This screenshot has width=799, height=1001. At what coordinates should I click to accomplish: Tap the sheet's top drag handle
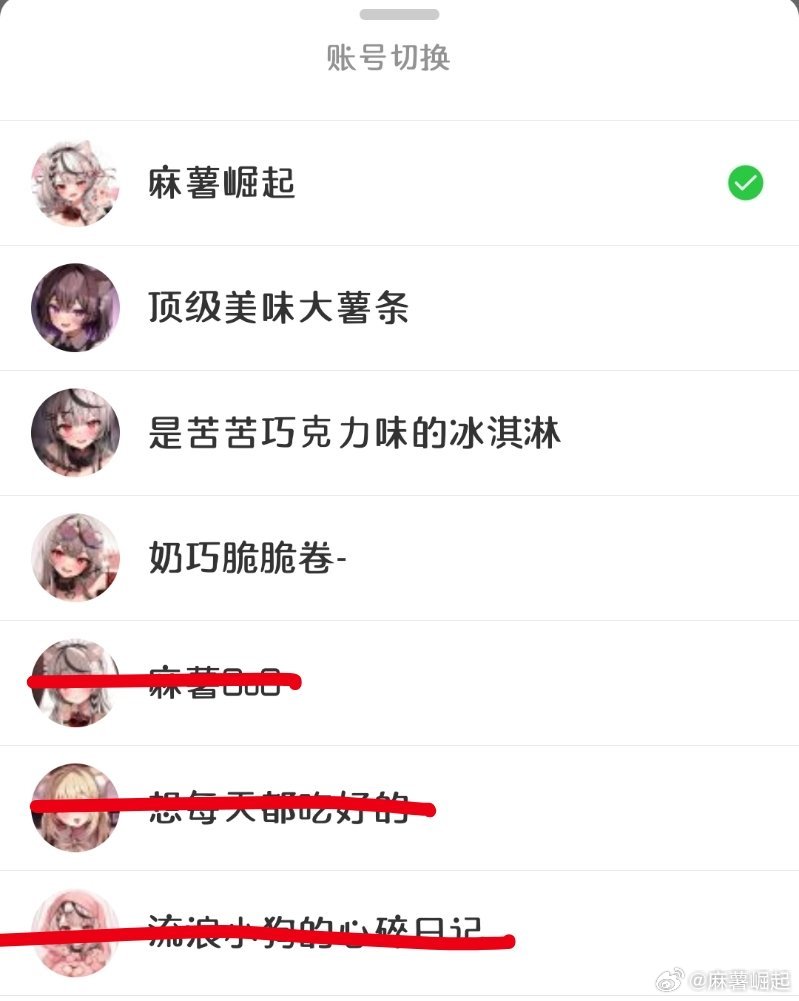pos(399,15)
